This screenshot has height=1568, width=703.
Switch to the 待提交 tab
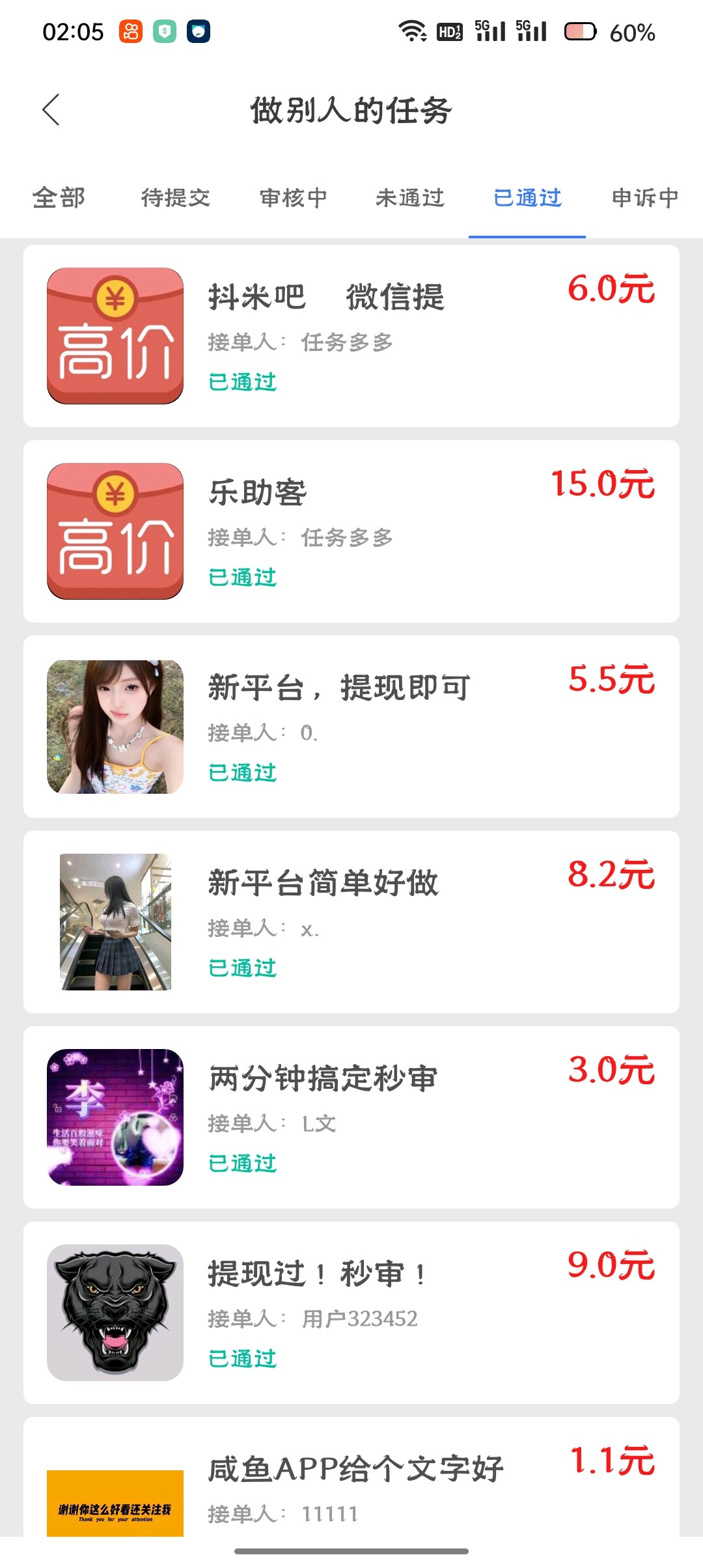click(176, 198)
